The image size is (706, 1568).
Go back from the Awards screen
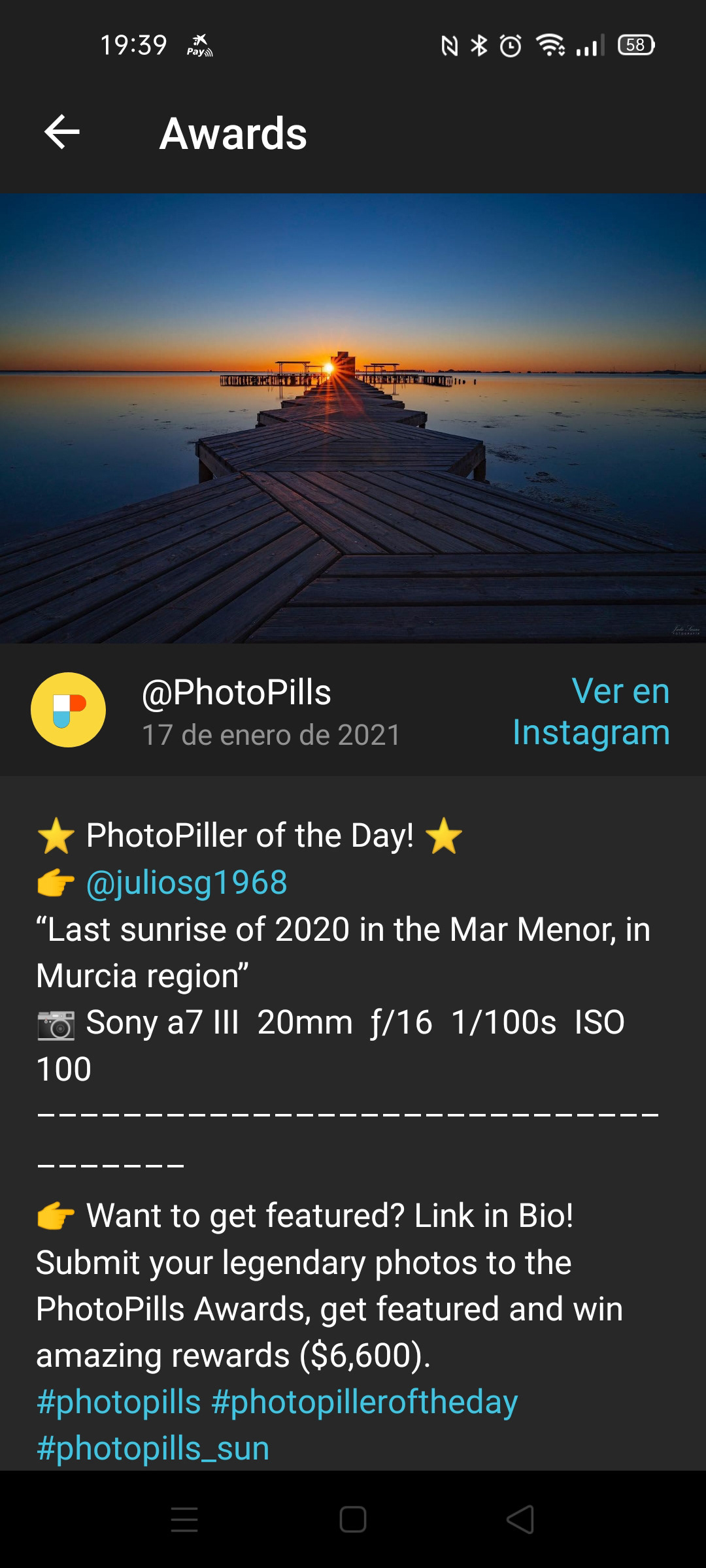click(61, 133)
